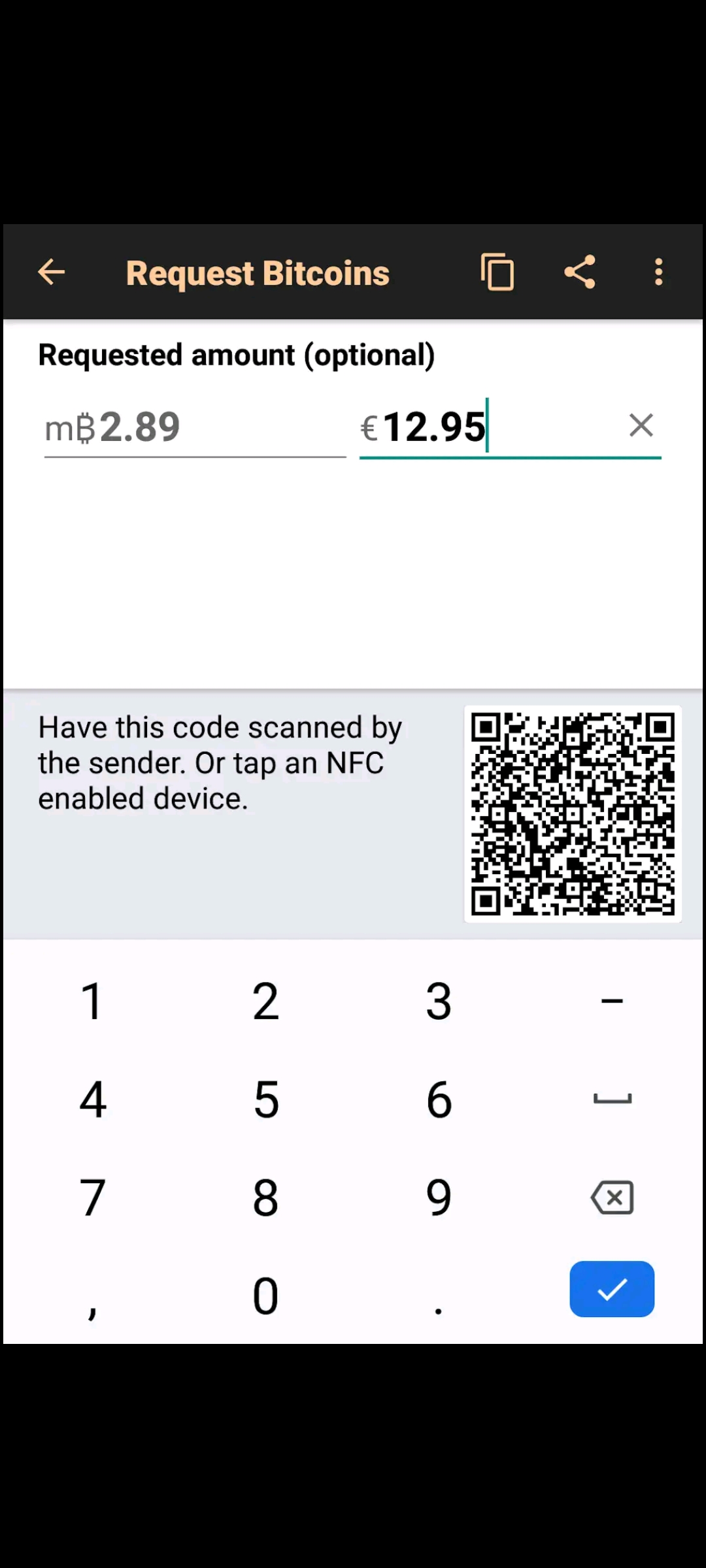Tap the comma key on keypad
Image resolution: width=706 pixels, height=1568 pixels.
point(93,1296)
